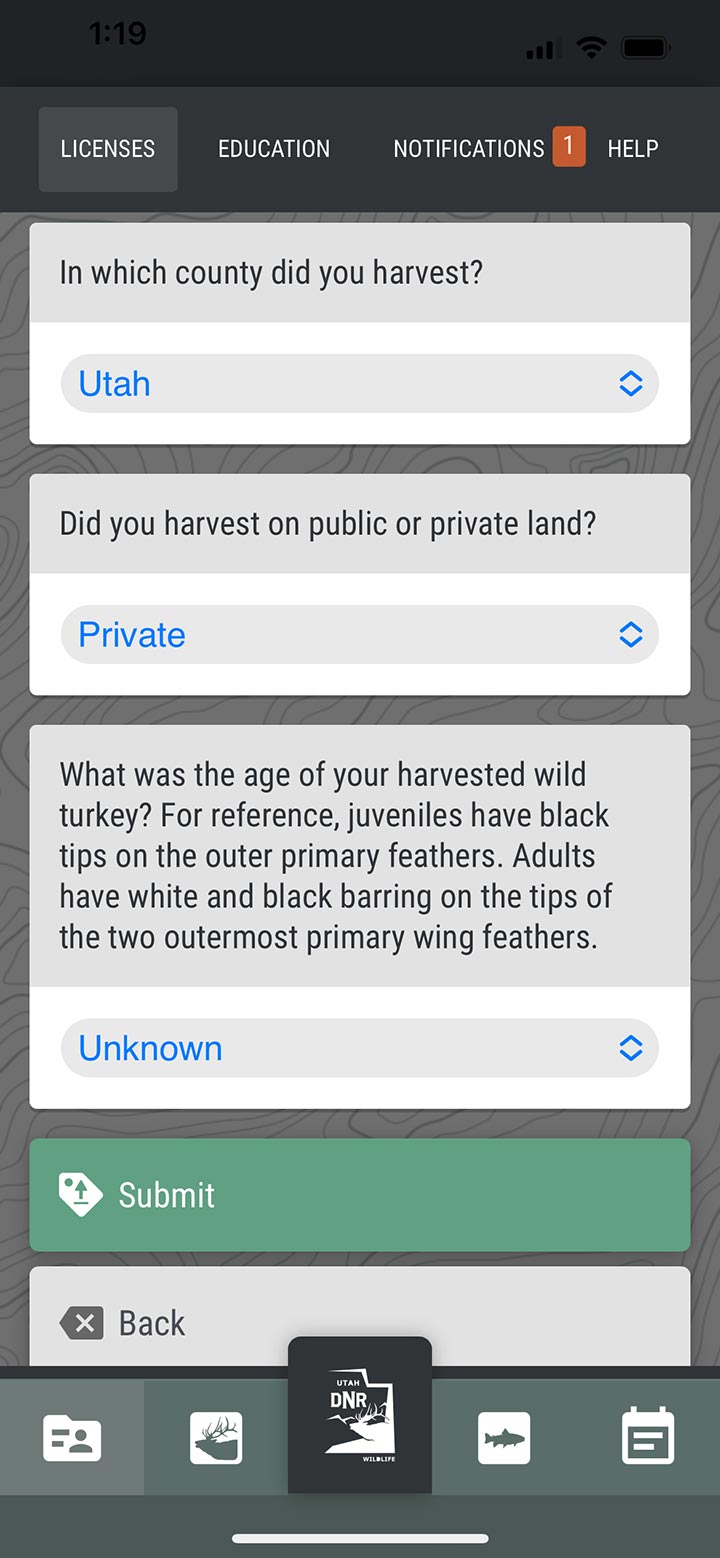Open the Education tab
The height and width of the screenshot is (1558, 720).
(x=274, y=149)
